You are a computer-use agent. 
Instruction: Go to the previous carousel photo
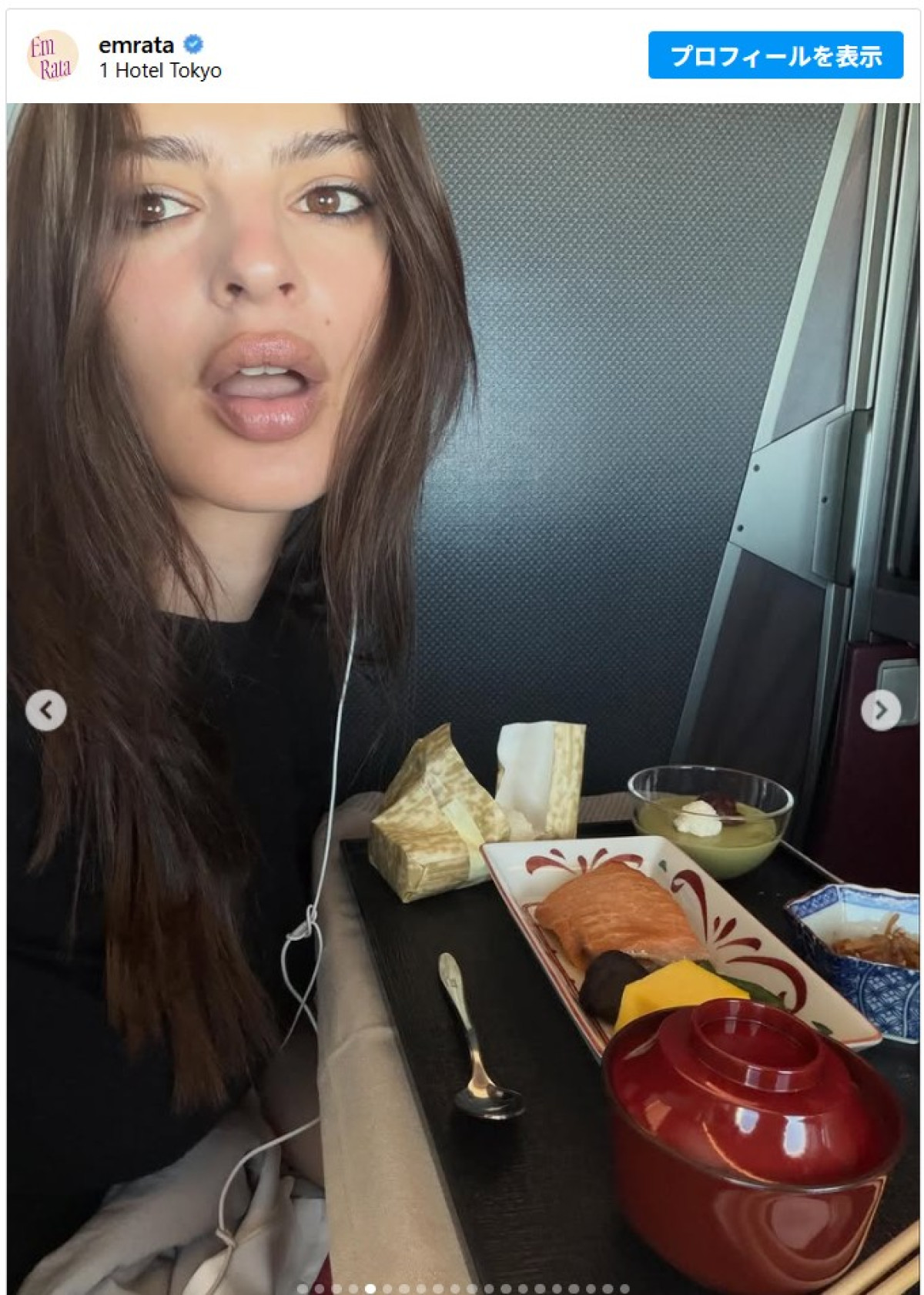pyautogui.click(x=45, y=710)
